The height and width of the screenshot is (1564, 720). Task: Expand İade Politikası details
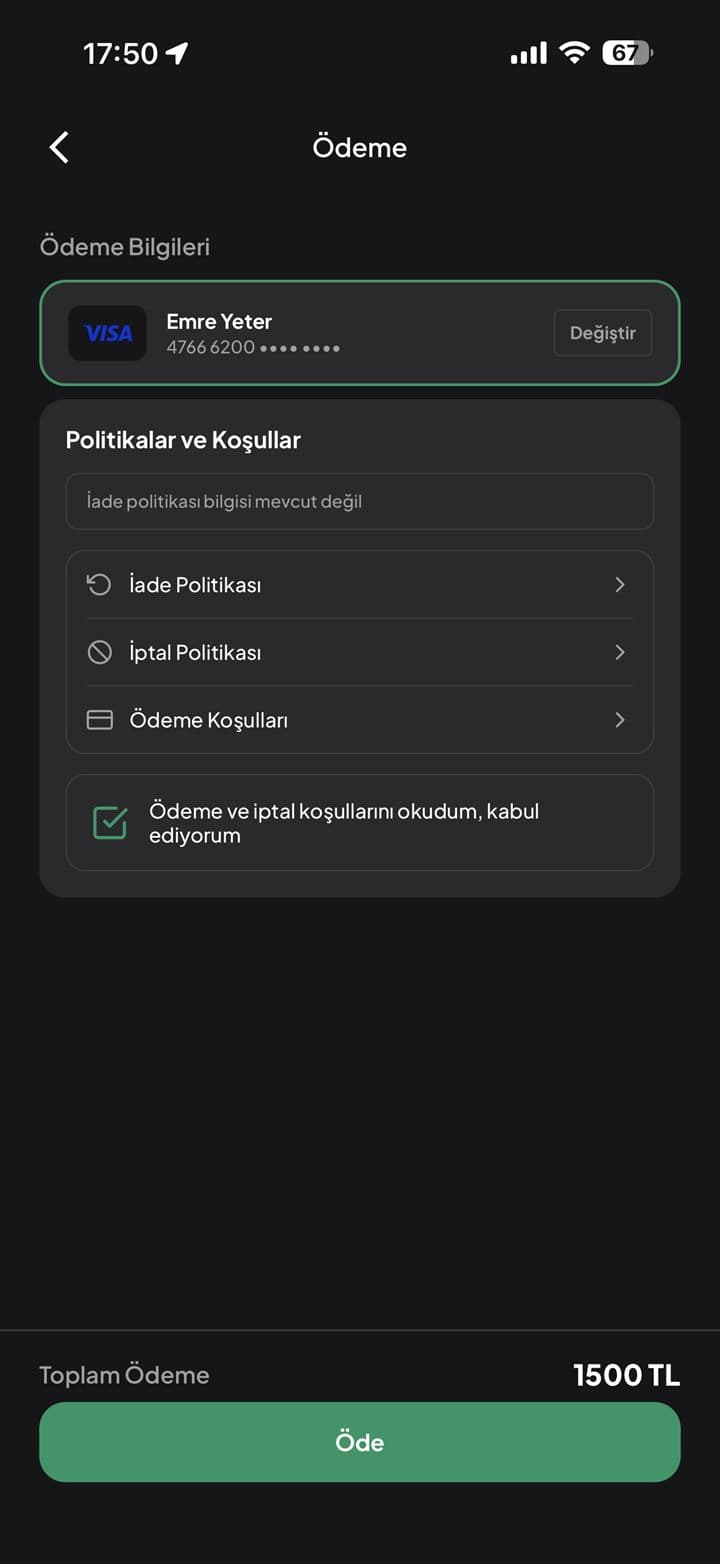pos(620,584)
